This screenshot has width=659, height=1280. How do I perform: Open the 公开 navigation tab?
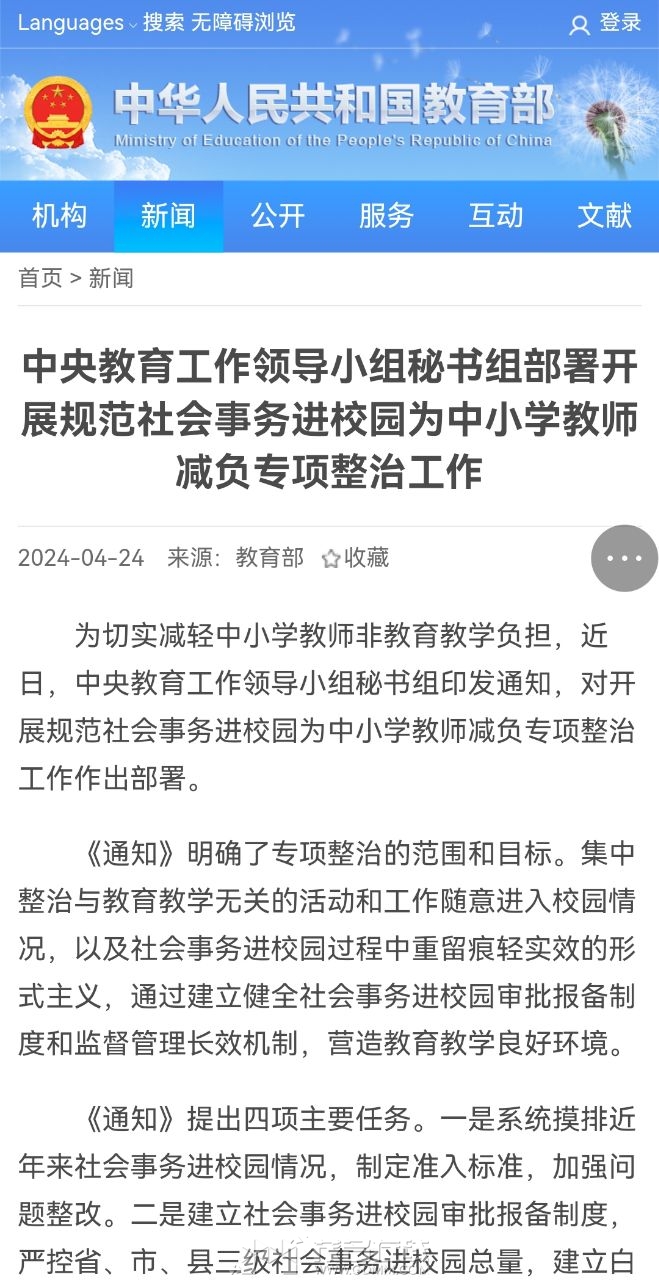pos(277,216)
